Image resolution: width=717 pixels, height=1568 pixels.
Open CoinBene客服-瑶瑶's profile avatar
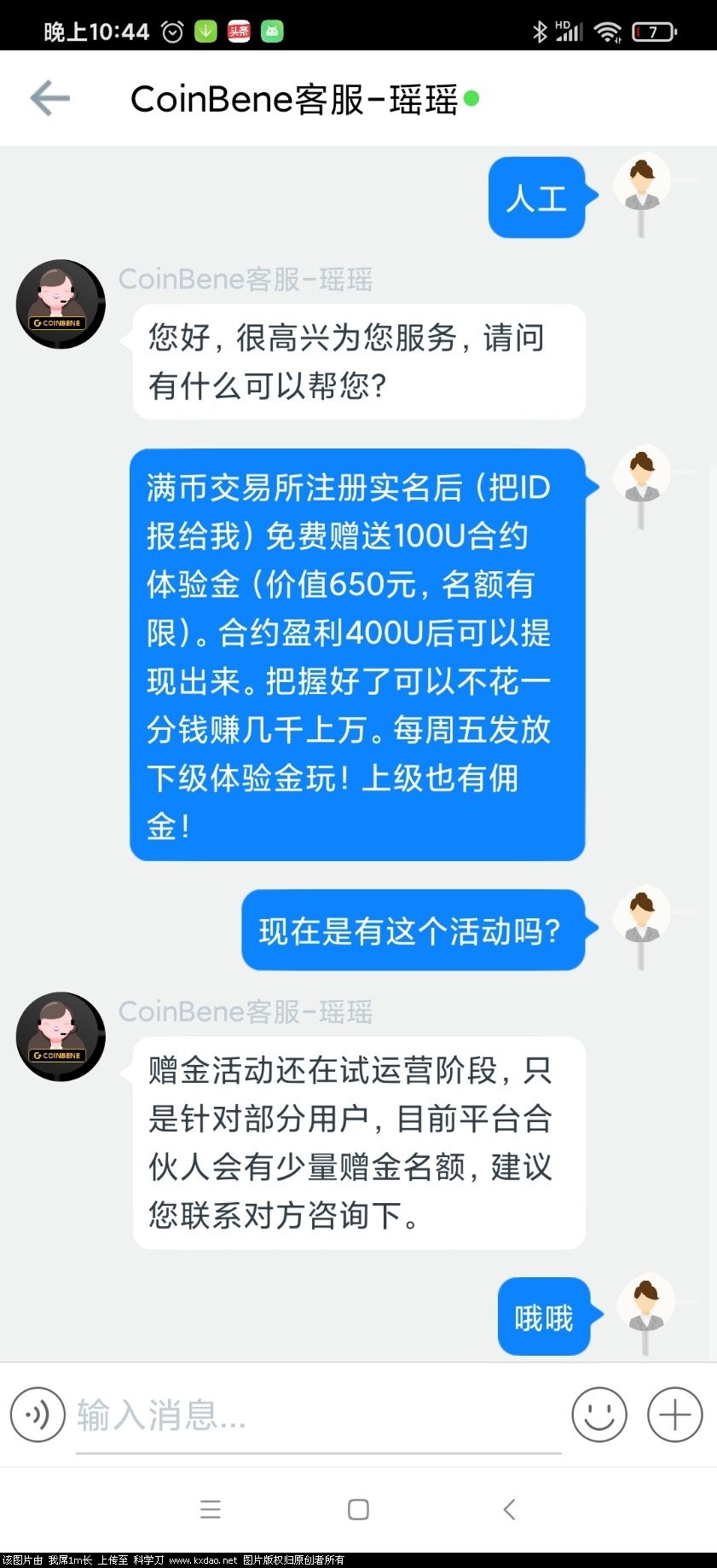click(x=60, y=304)
